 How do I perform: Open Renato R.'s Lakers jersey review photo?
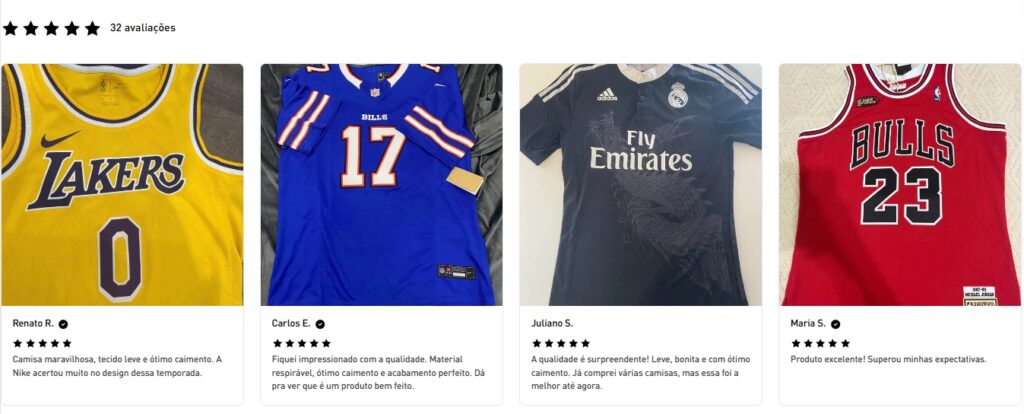click(x=122, y=185)
